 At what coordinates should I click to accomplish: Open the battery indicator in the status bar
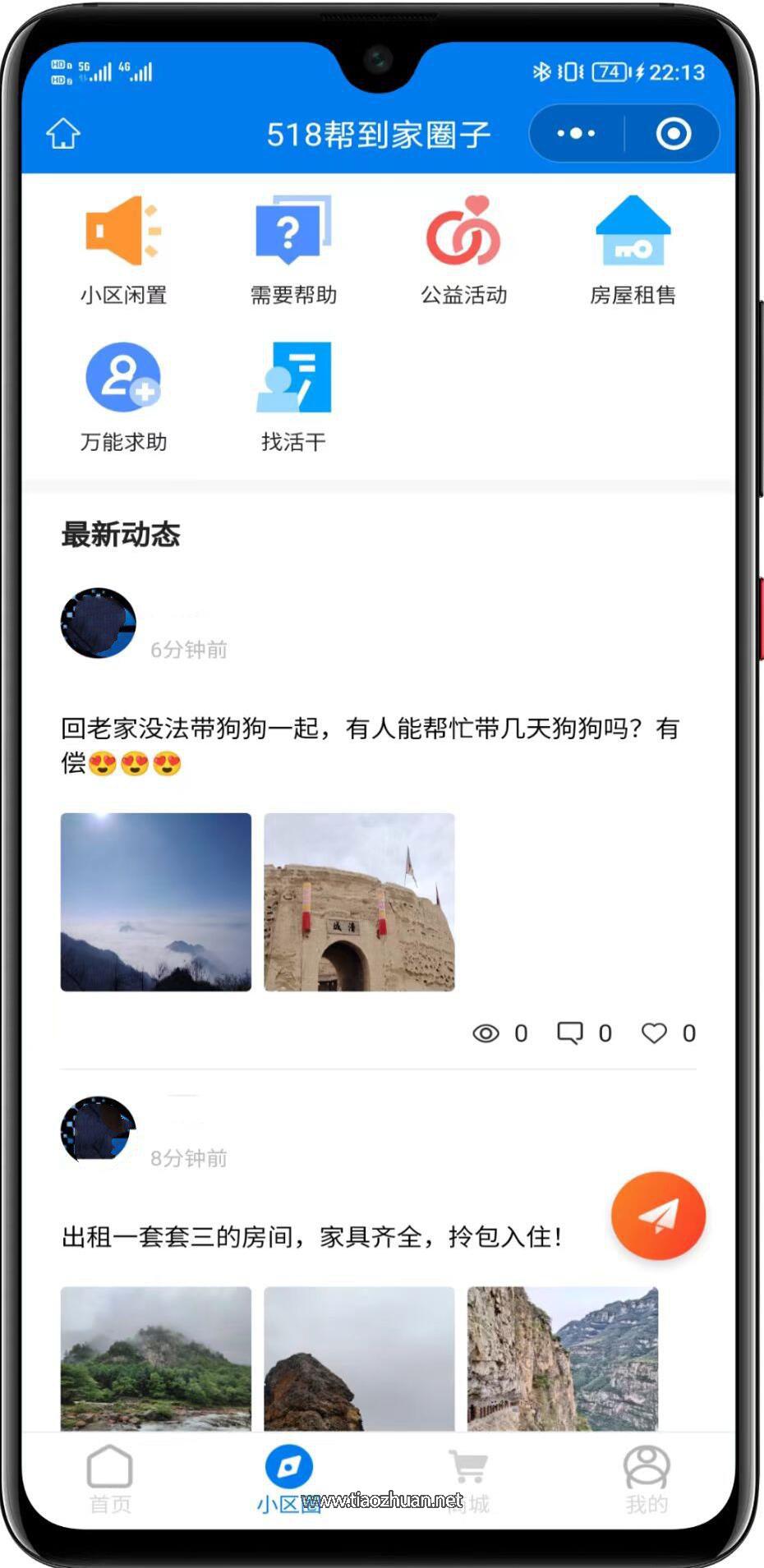click(x=607, y=73)
